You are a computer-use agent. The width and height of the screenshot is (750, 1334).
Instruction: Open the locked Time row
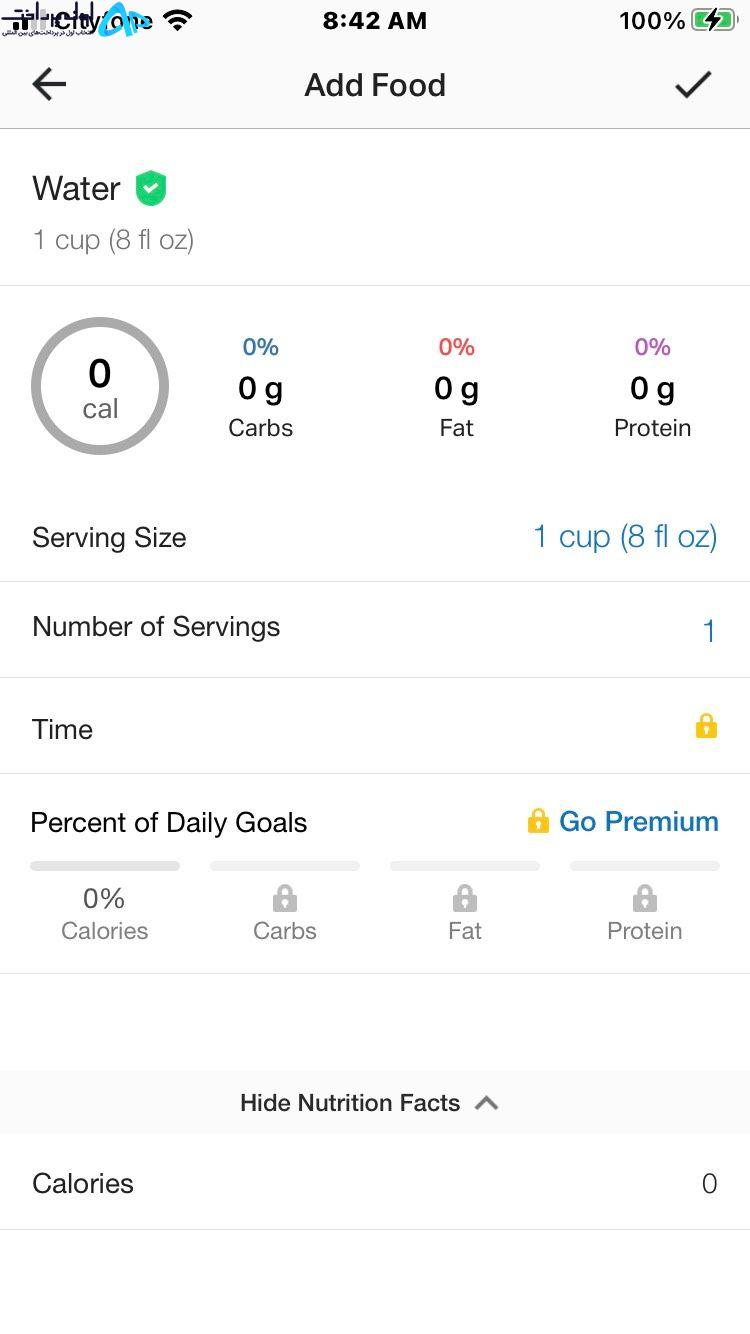[375, 726]
